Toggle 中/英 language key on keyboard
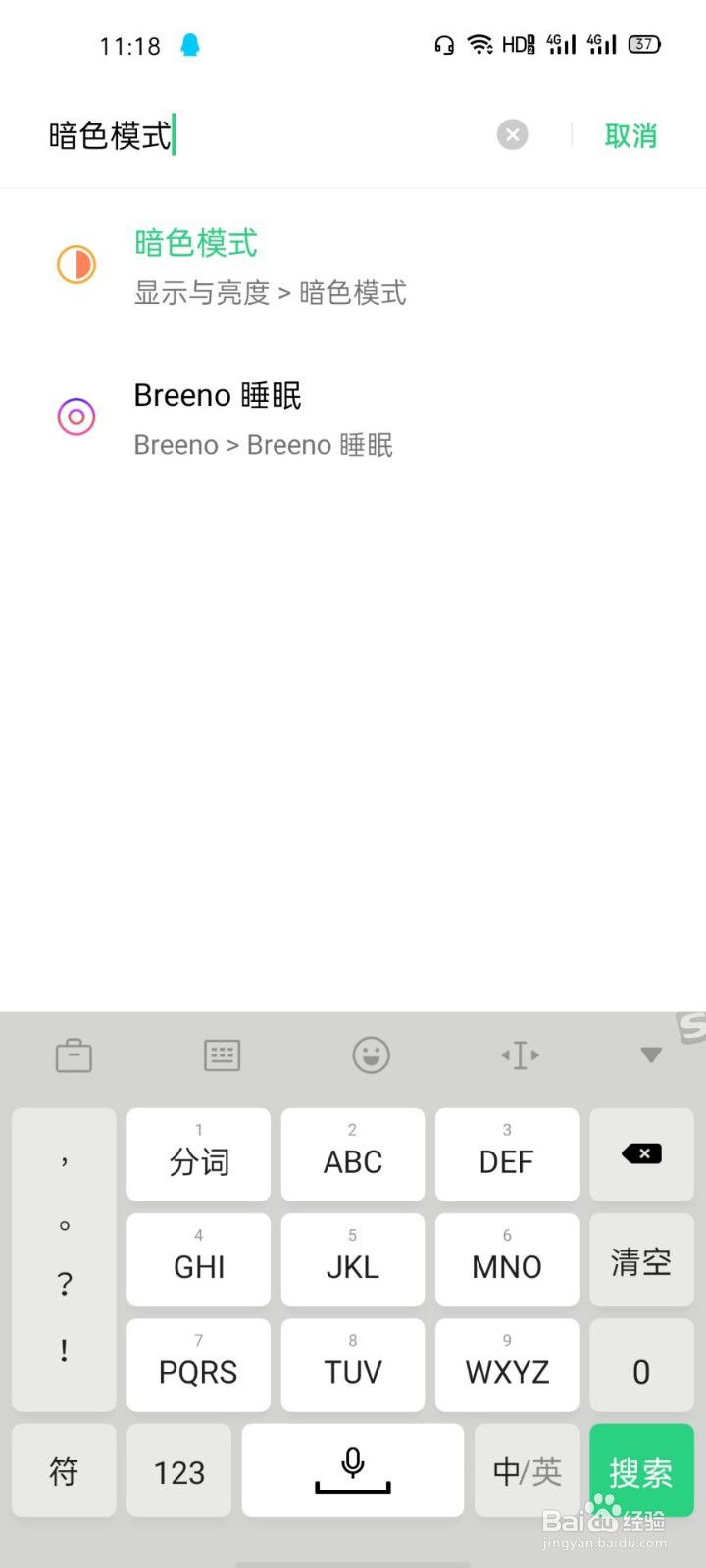Viewport: 706px width, 1568px height. (527, 1470)
